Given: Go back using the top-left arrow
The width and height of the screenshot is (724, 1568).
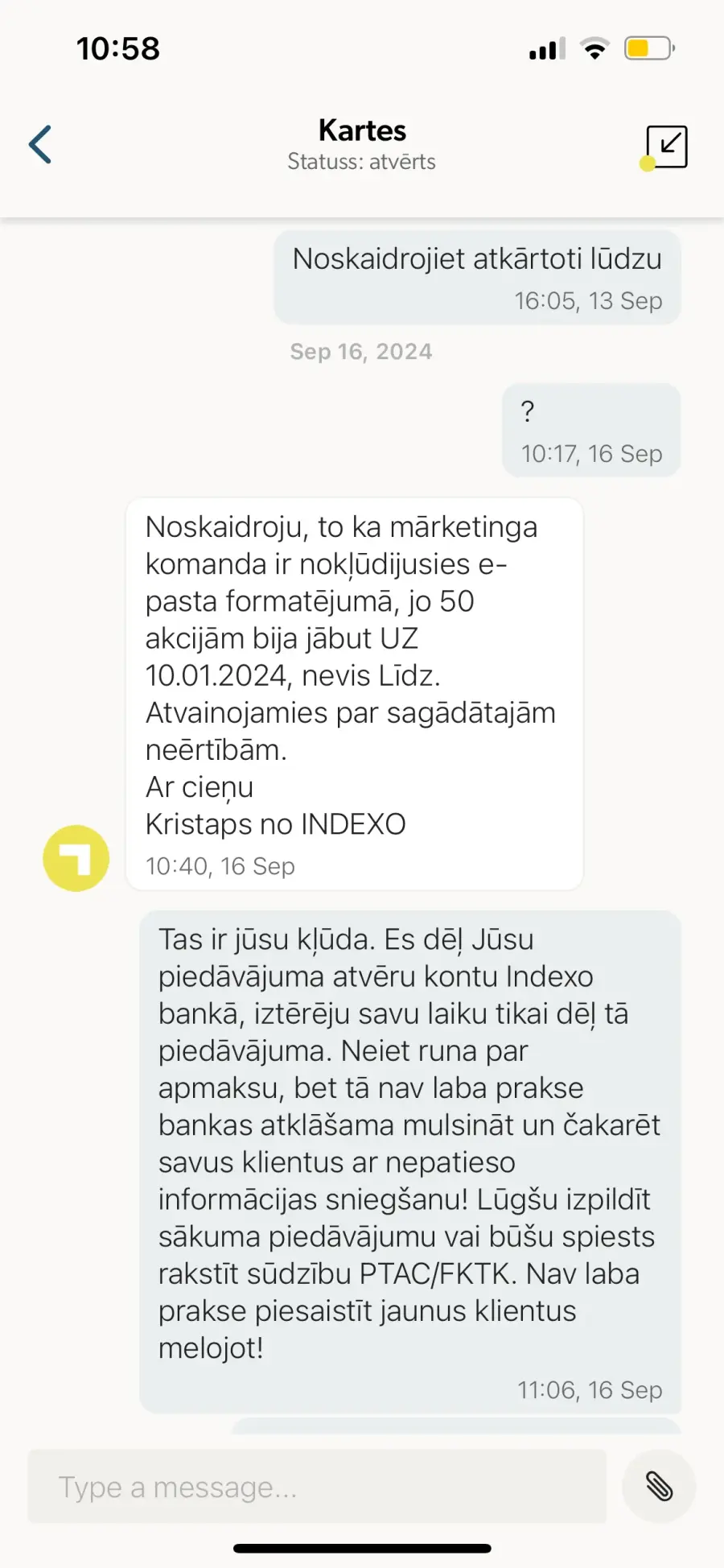Looking at the screenshot, I should pos(40,145).
